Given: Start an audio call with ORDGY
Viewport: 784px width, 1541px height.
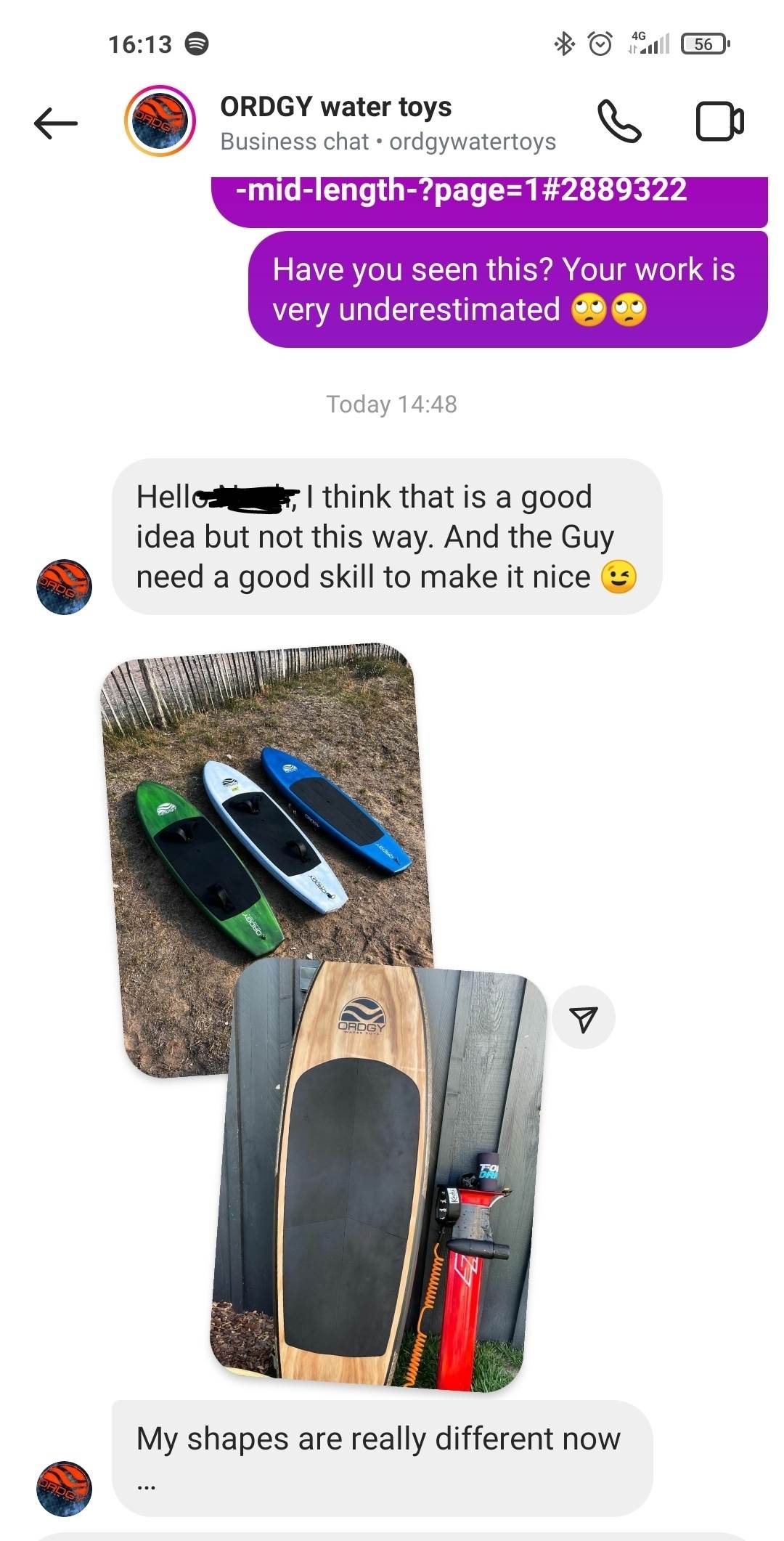Looking at the screenshot, I should [x=618, y=121].
